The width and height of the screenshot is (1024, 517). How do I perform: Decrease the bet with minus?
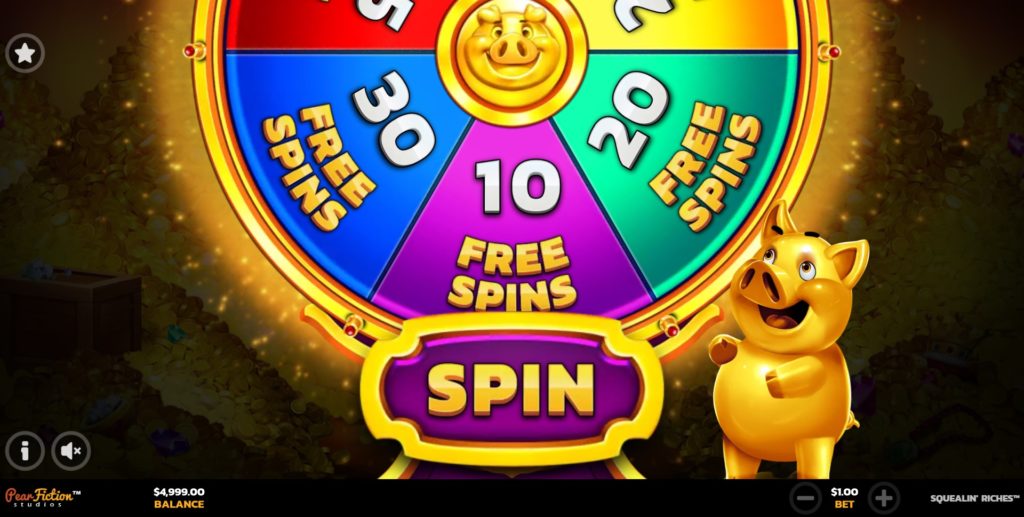tap(806, 497)
